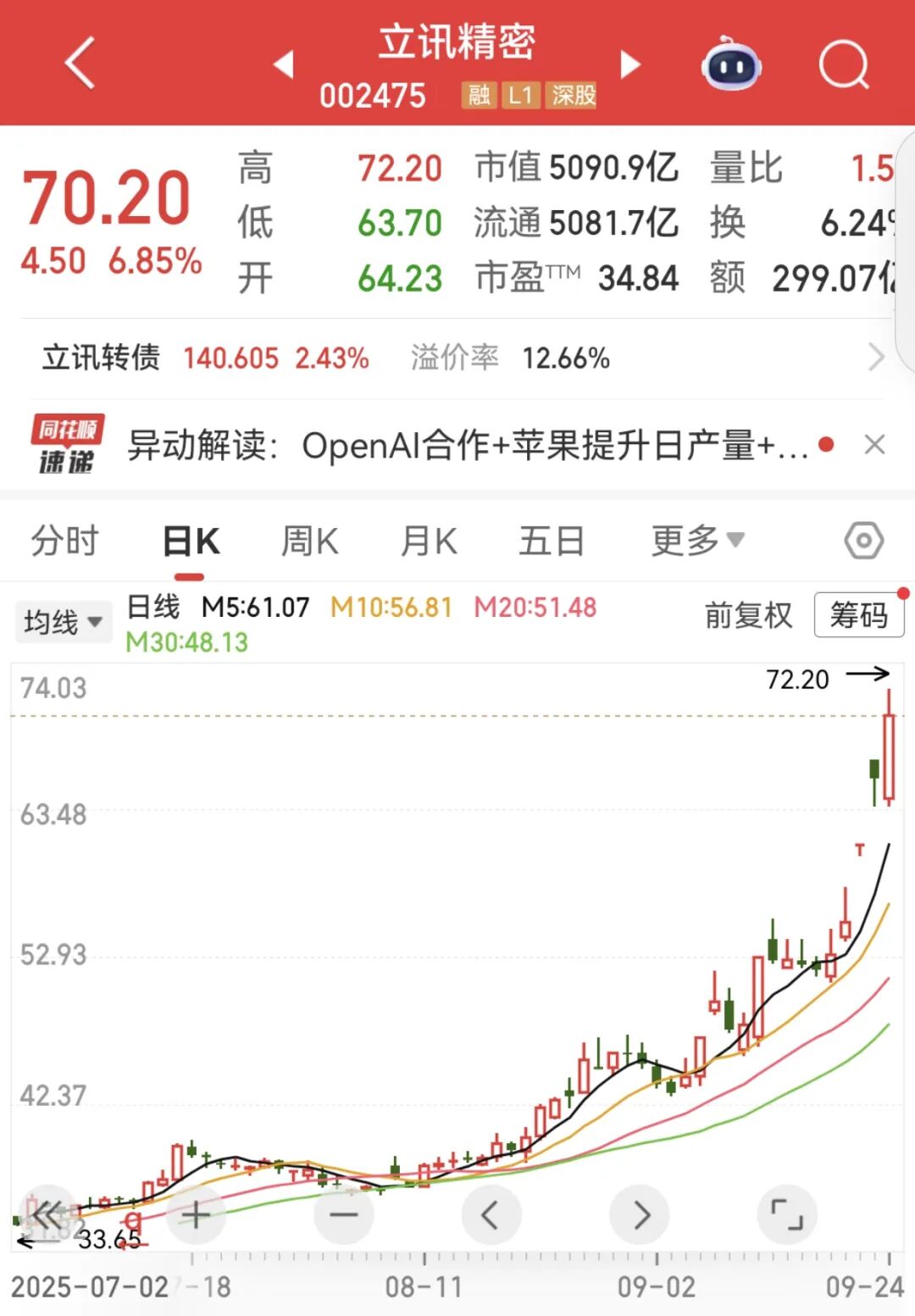915x1316 pixels.
Task: Expand the 均线 indicator dropdown
Action: (63, 622)
